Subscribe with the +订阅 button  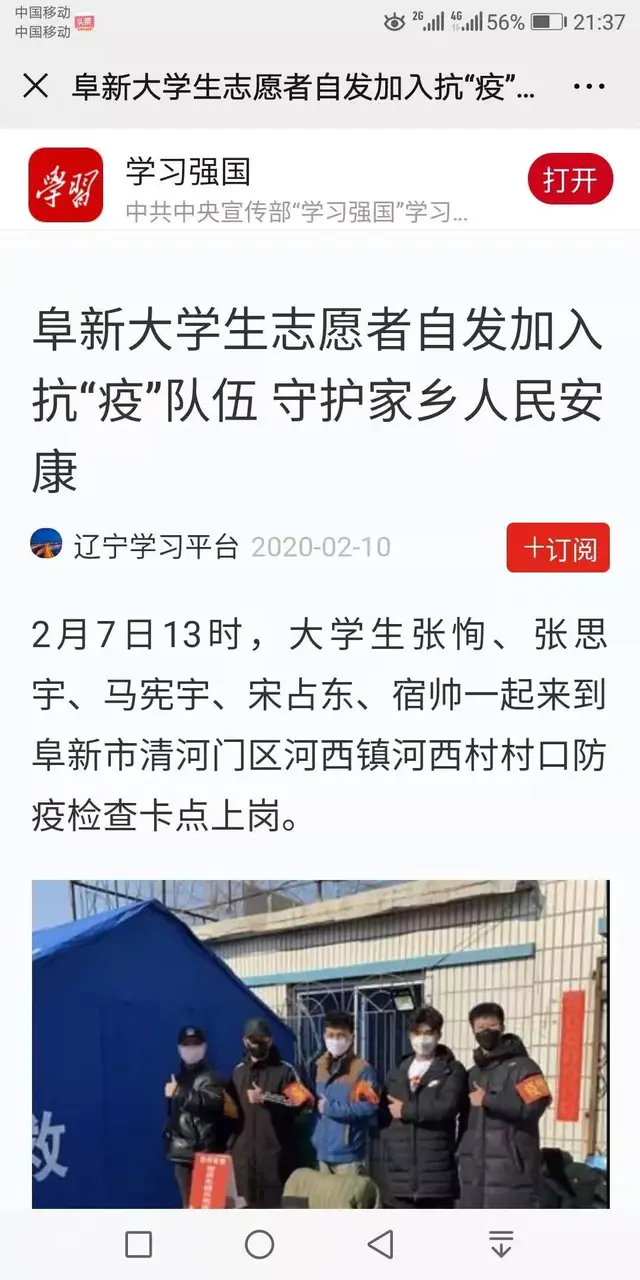coord(558,548)
